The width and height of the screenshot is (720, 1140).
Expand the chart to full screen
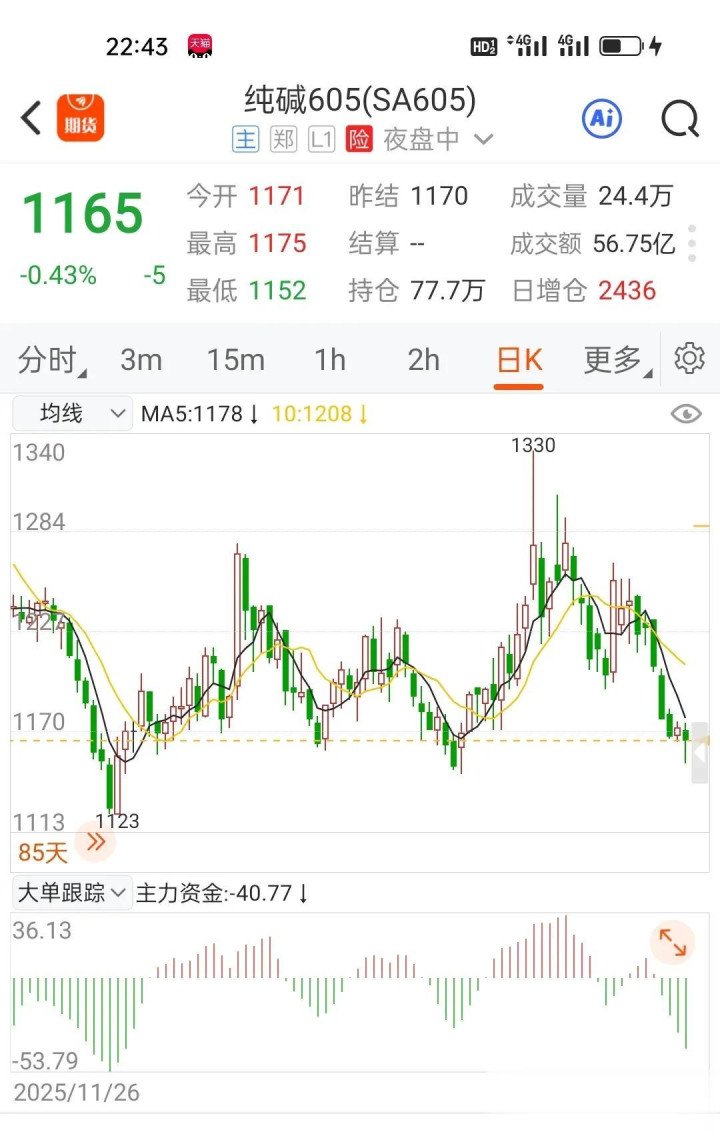672,943
